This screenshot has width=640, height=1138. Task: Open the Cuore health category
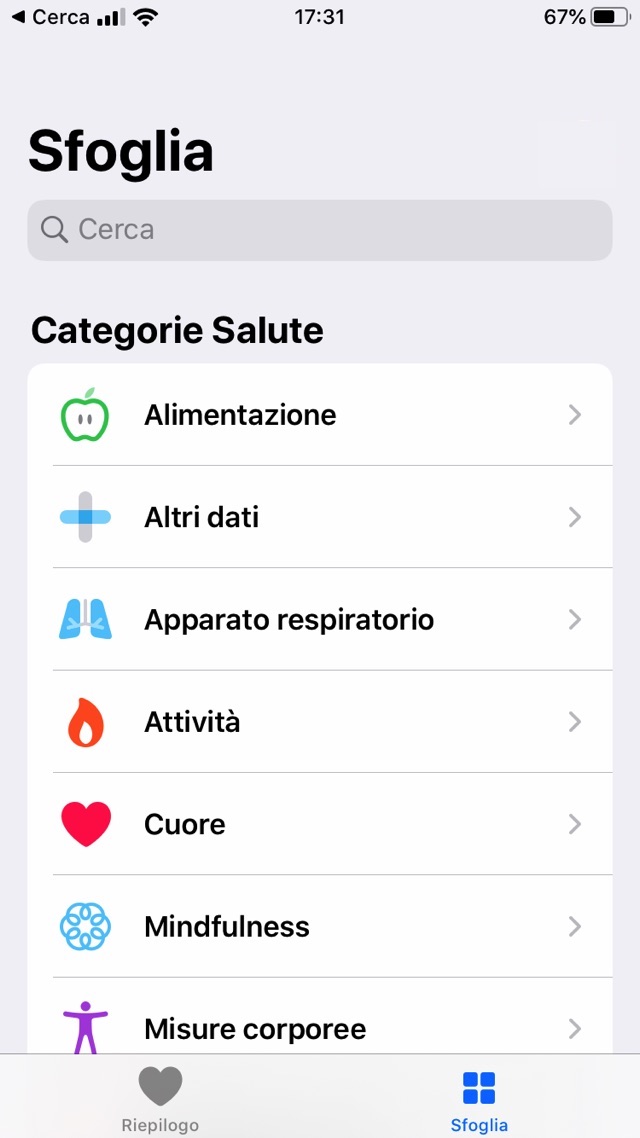[x=320, y=824]
